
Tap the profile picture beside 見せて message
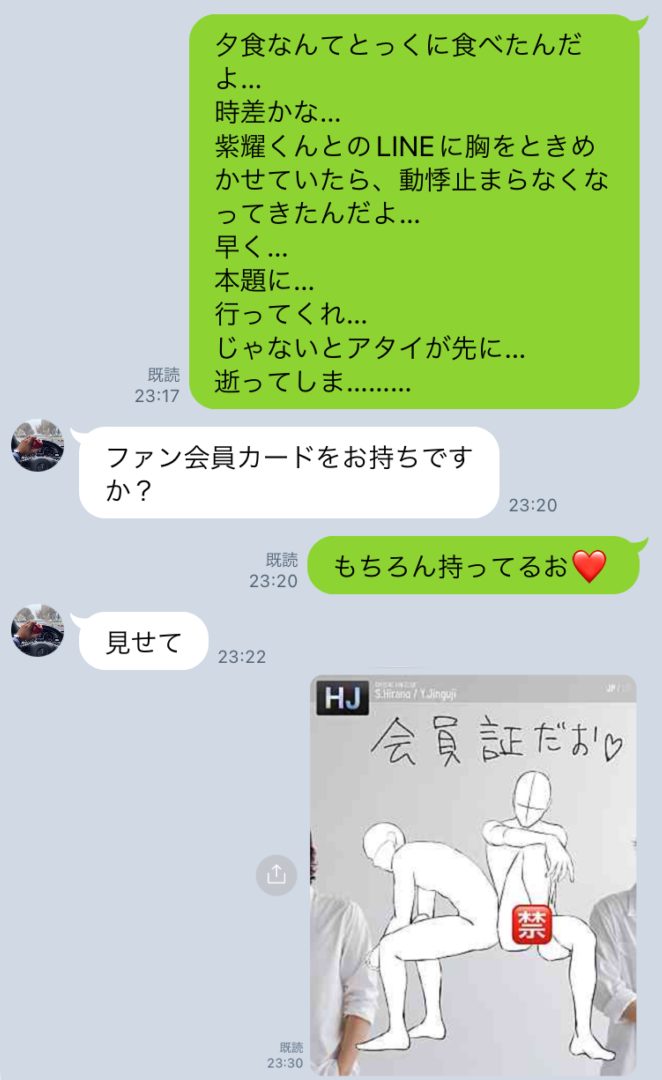click(37, 631)
